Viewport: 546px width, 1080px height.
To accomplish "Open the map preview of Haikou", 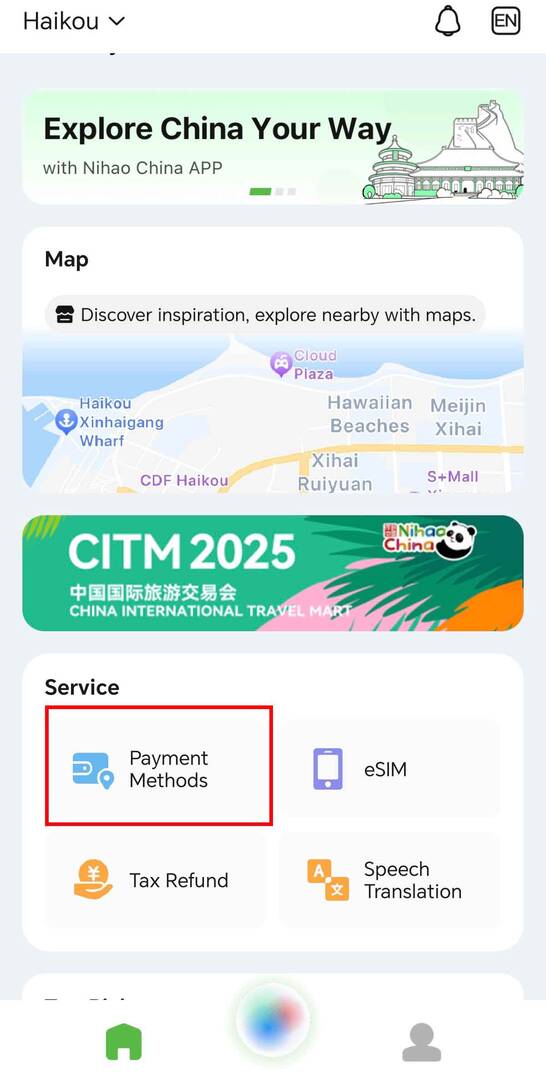I will pyautogui.click(x=273, y=413).
